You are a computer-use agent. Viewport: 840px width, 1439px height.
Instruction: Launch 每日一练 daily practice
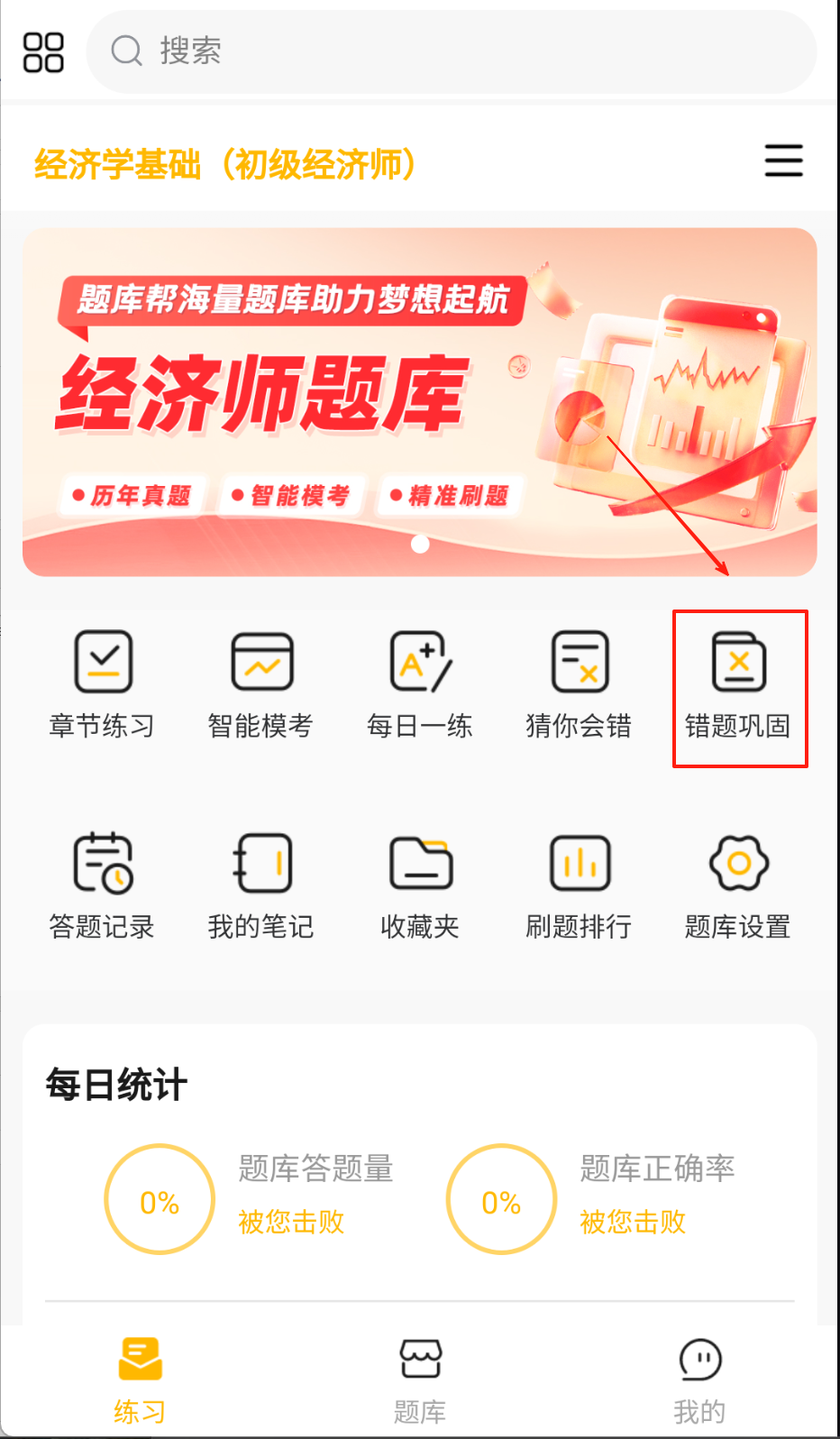(x=420, y=684)
